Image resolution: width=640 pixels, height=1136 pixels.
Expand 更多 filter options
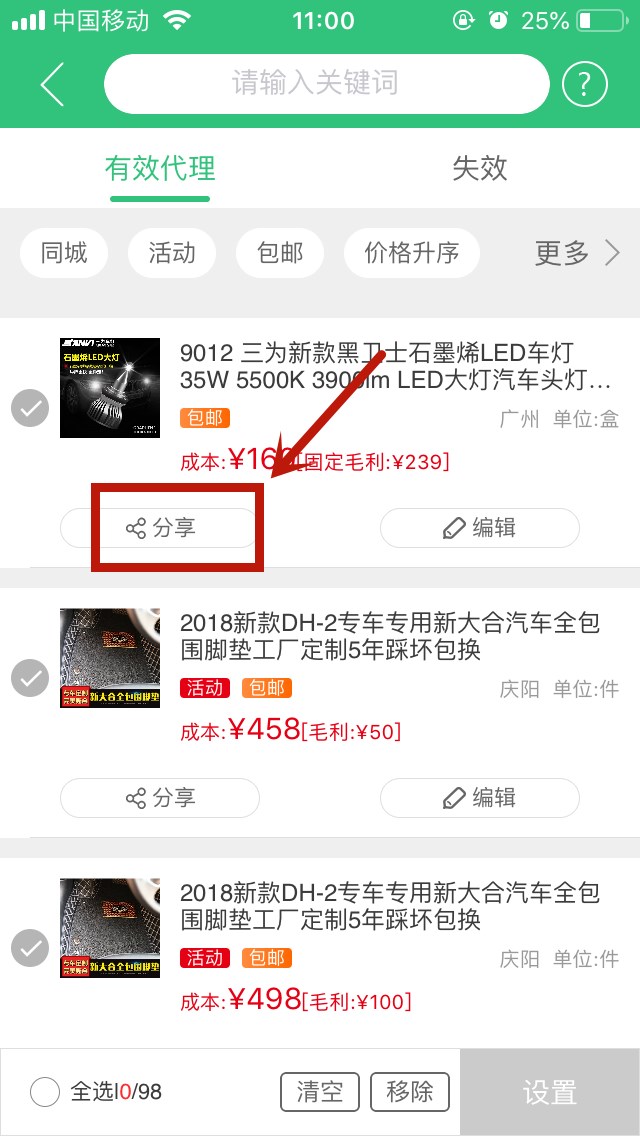(577, 253)
